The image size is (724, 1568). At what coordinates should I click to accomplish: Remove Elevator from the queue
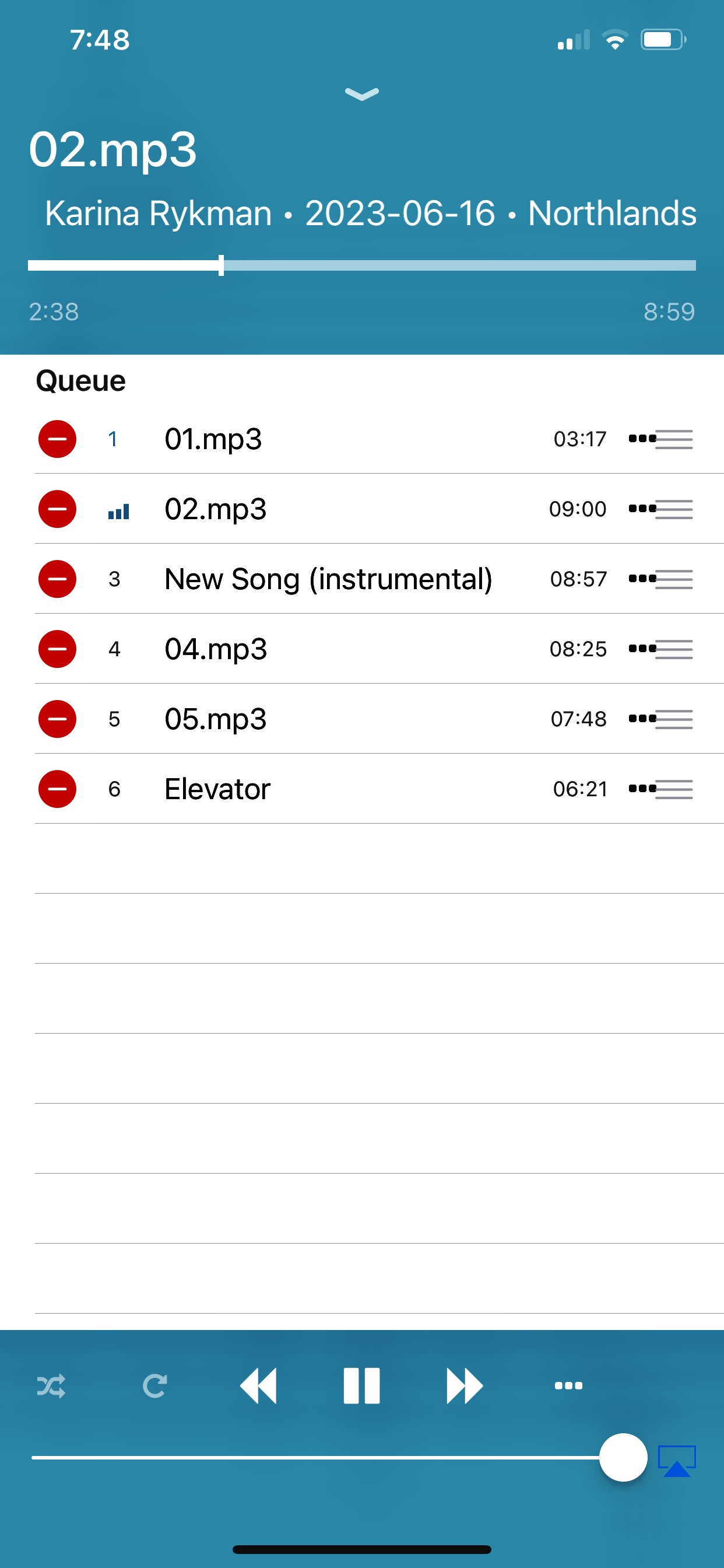pos(57,789)
